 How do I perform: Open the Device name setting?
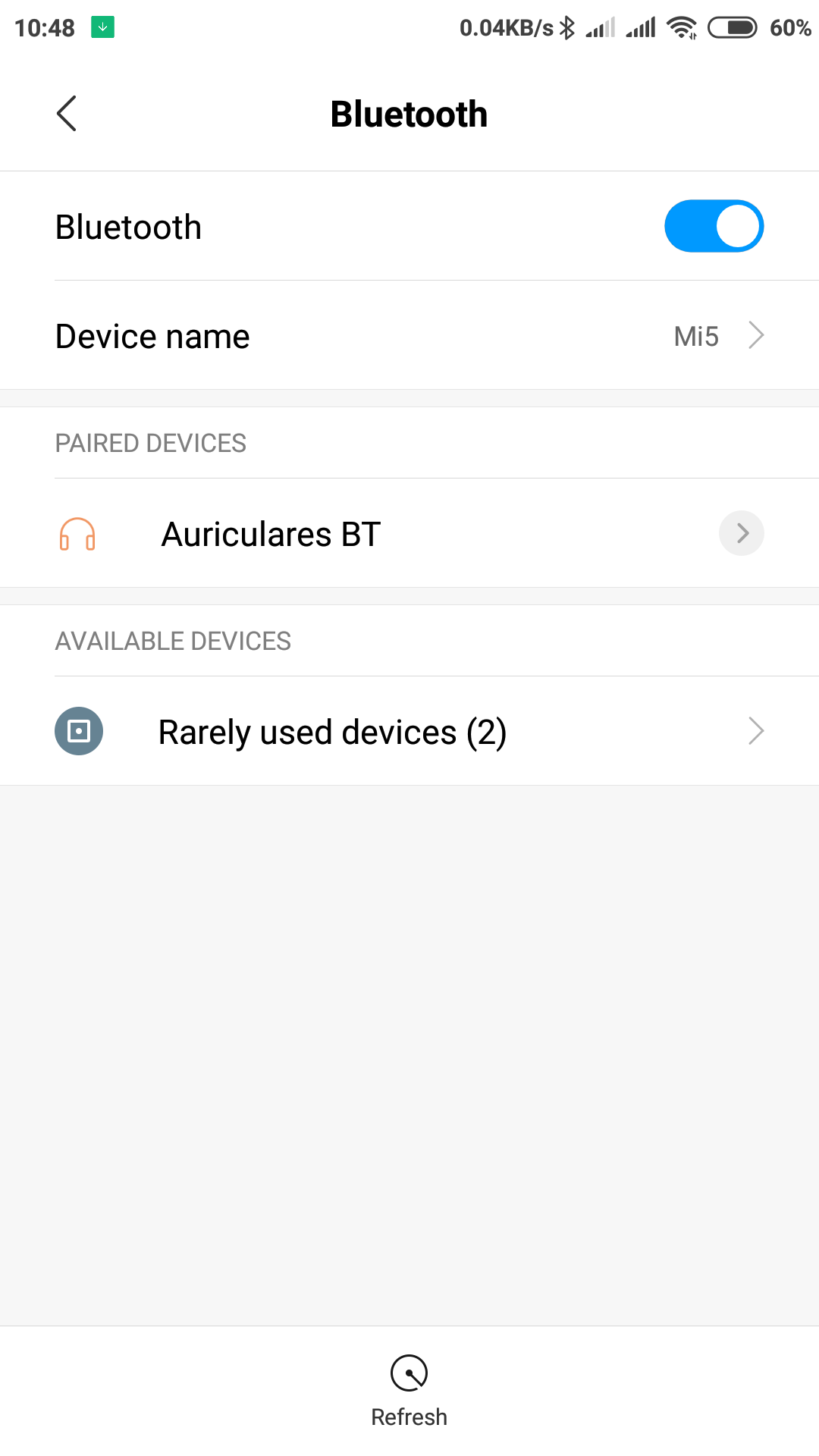pyautogui.click(x=409, y=336)
